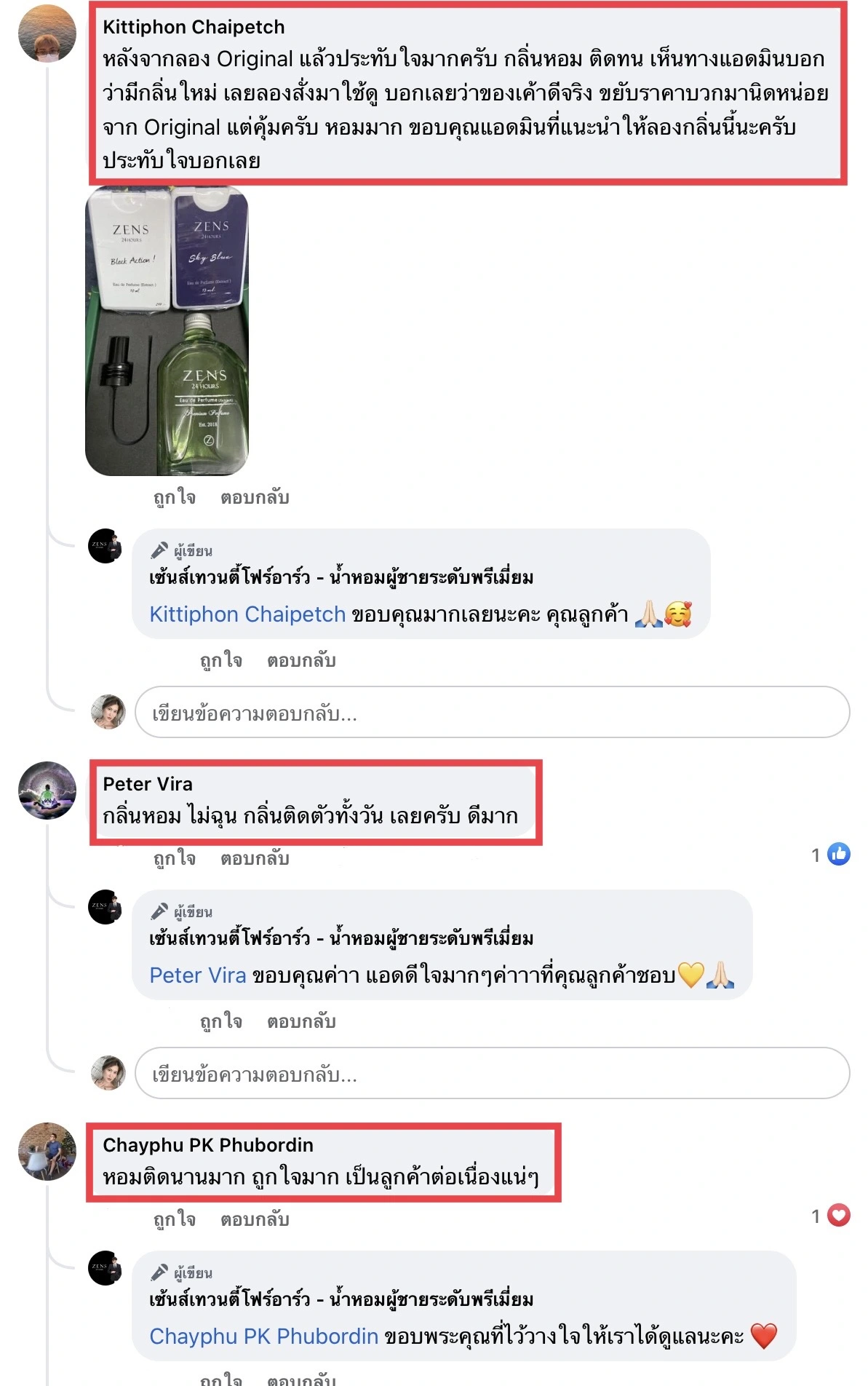The height and width of the screenshot is (1386, 868).
Task: Like Chayphu PK Phubordin's comment
Action: click(x=175, y=1219)
